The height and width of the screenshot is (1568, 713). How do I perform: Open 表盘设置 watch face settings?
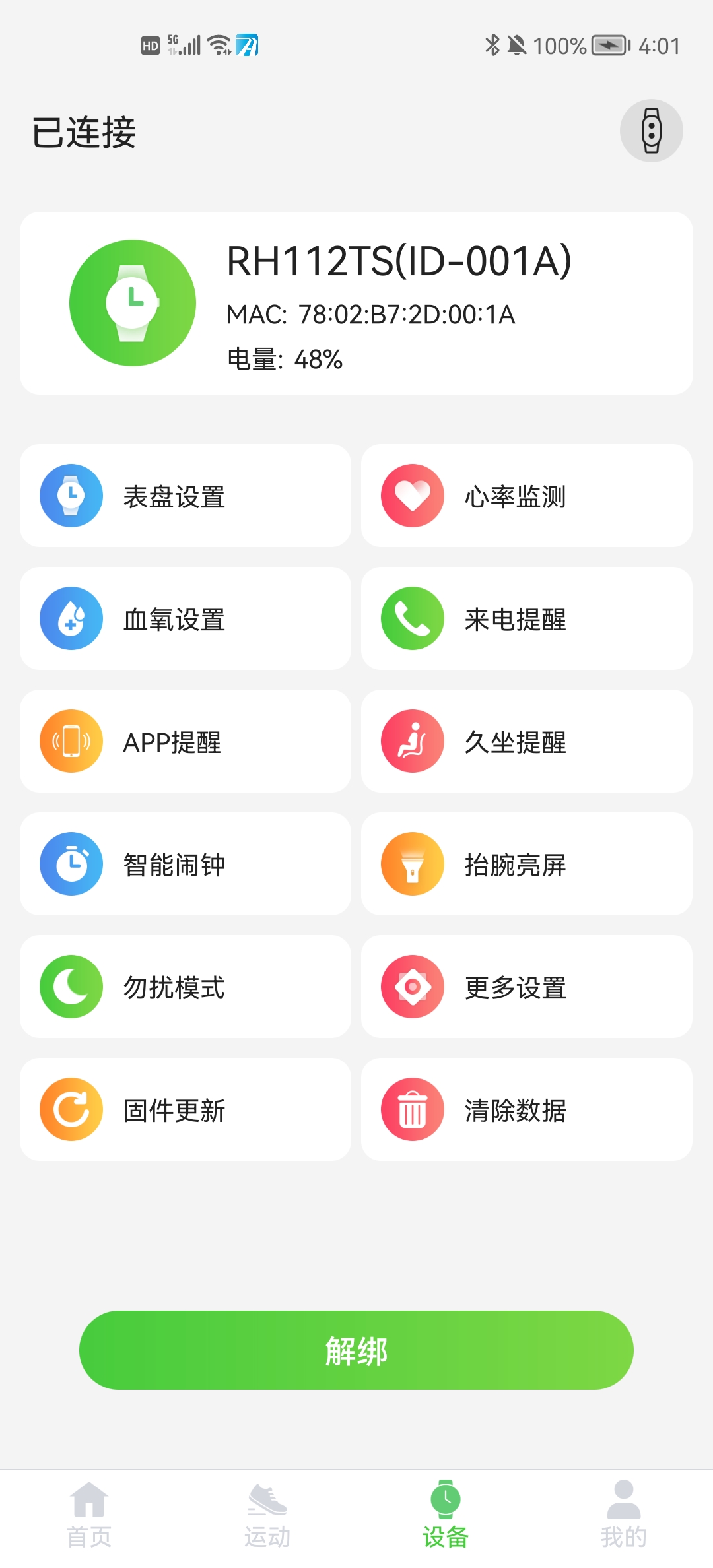point(186,496)
